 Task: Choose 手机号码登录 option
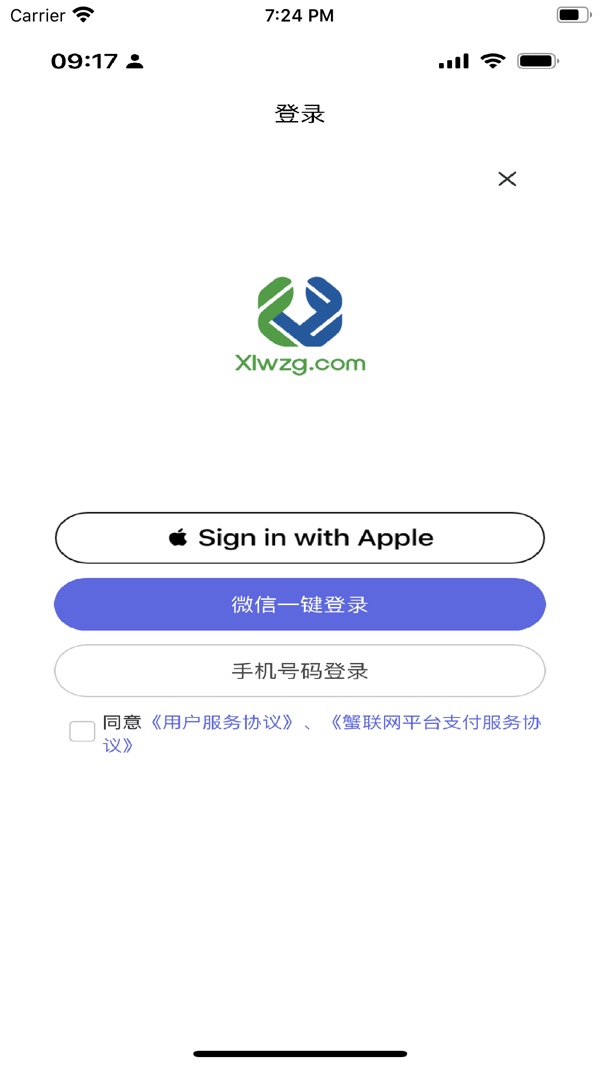point(300,671)
